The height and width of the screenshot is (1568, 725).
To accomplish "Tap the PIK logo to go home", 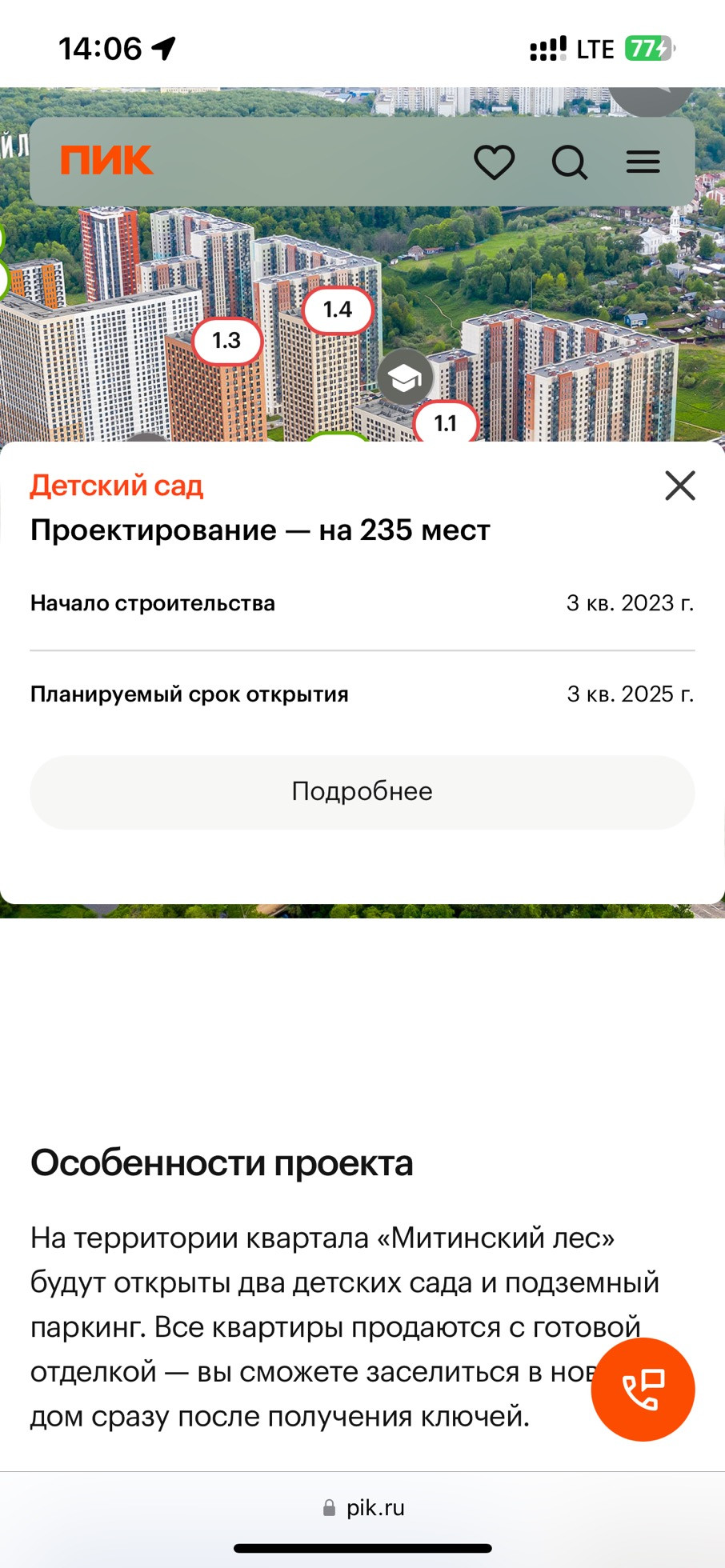I will tap(106, 161).
